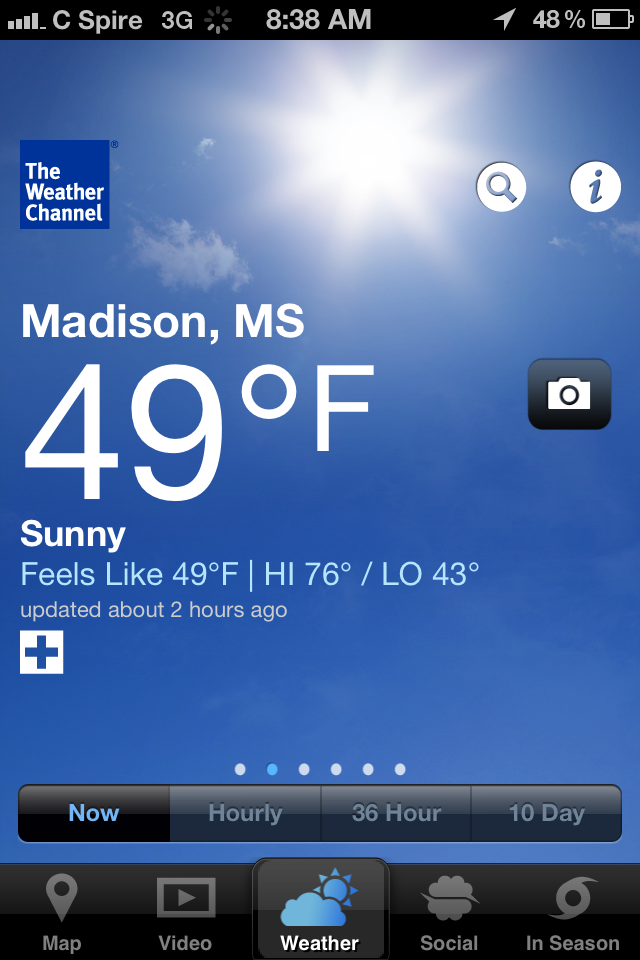Switch to the Hourly forecast
The height and width of the screenshot is (960, 640).
(245, 813)
